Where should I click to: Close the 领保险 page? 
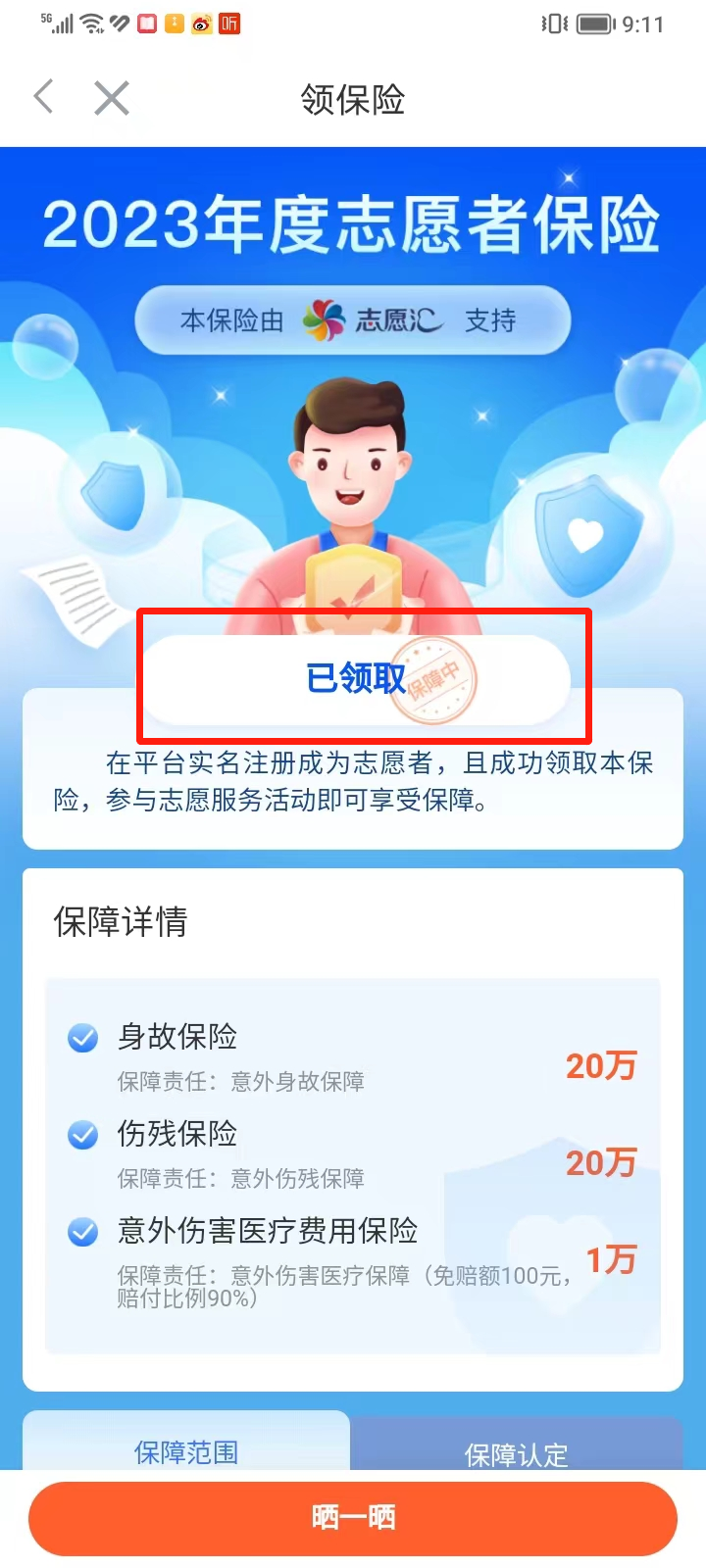112,98
